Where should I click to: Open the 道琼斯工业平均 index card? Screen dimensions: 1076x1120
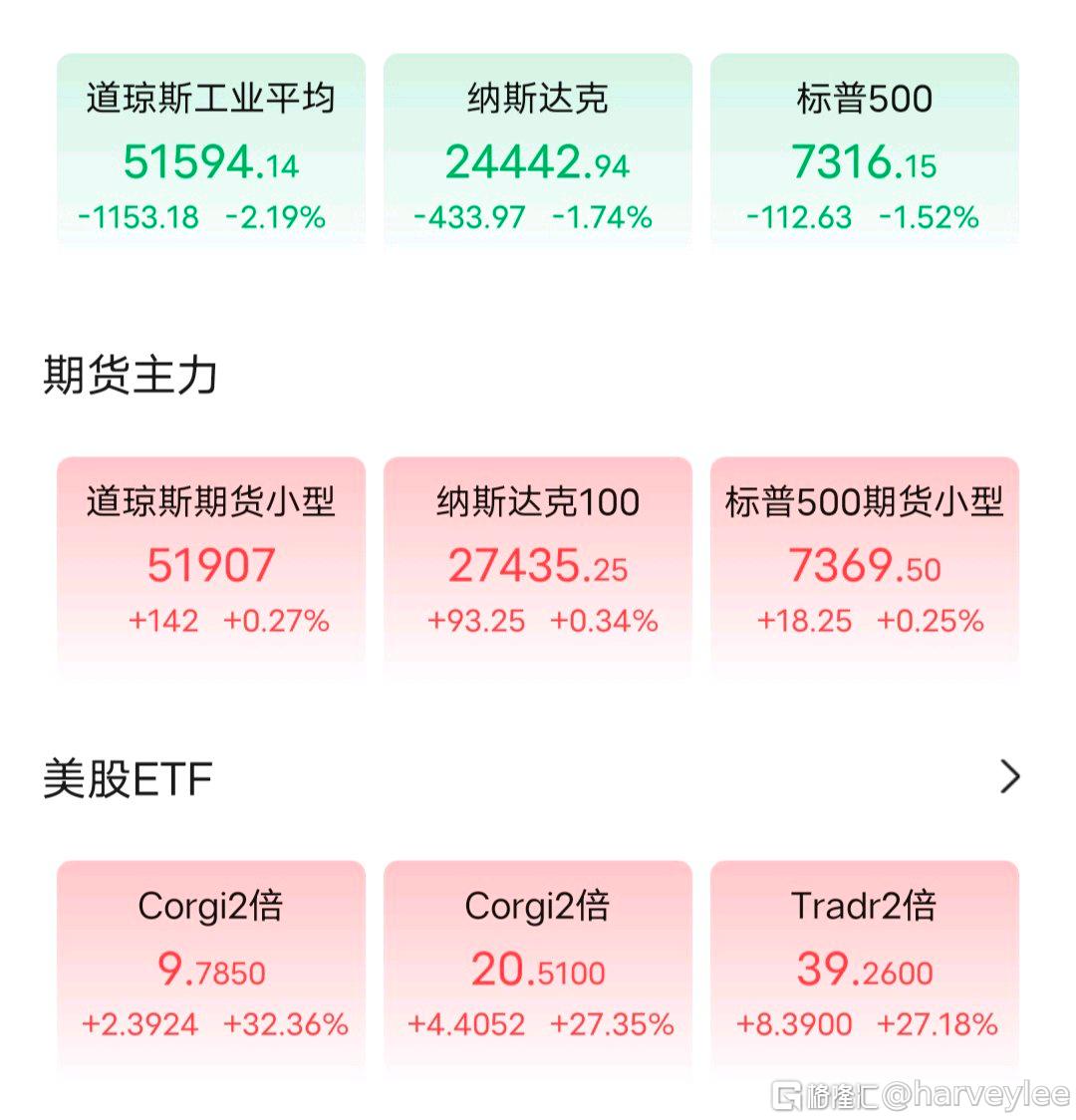coord(210,152)
